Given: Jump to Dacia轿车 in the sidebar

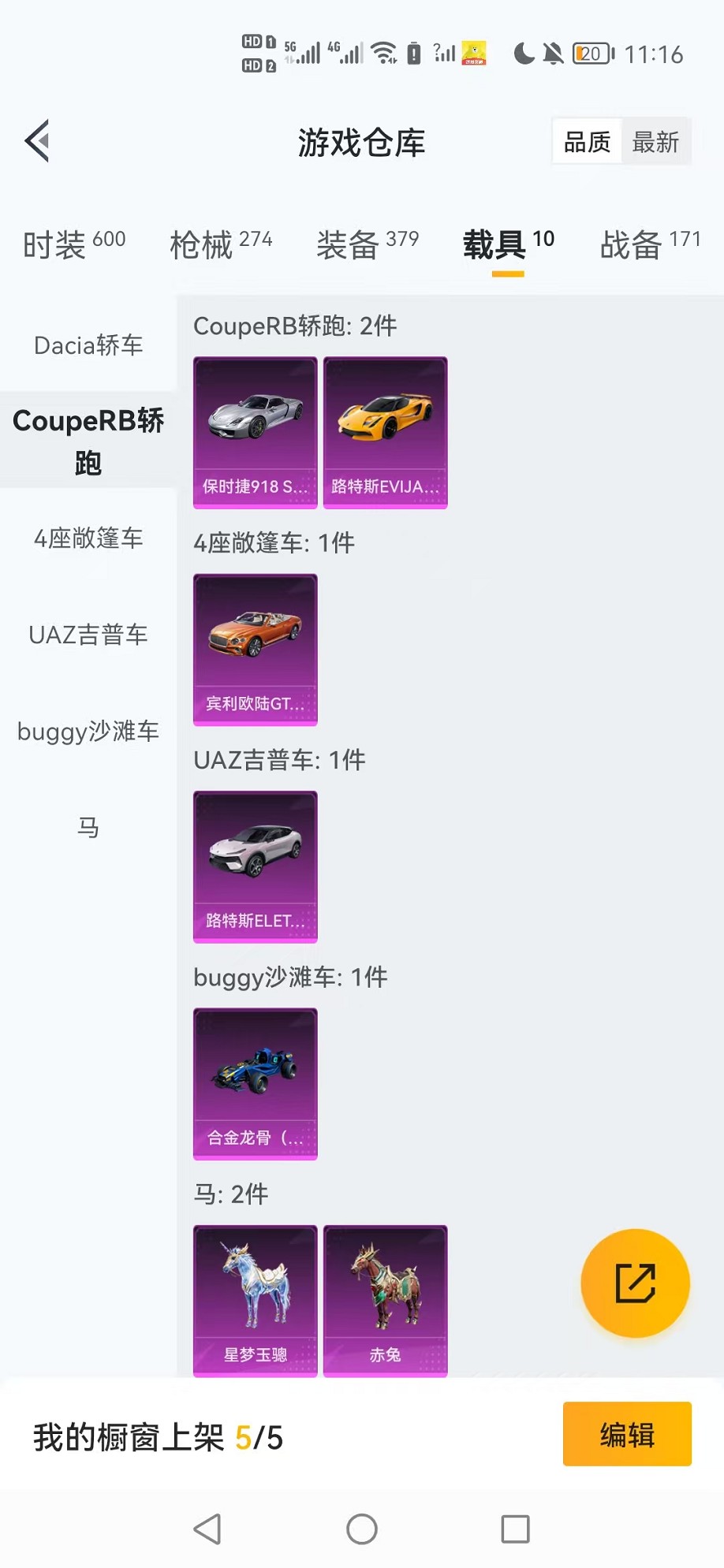Looking at the screenshot, I should coord(88,345).
